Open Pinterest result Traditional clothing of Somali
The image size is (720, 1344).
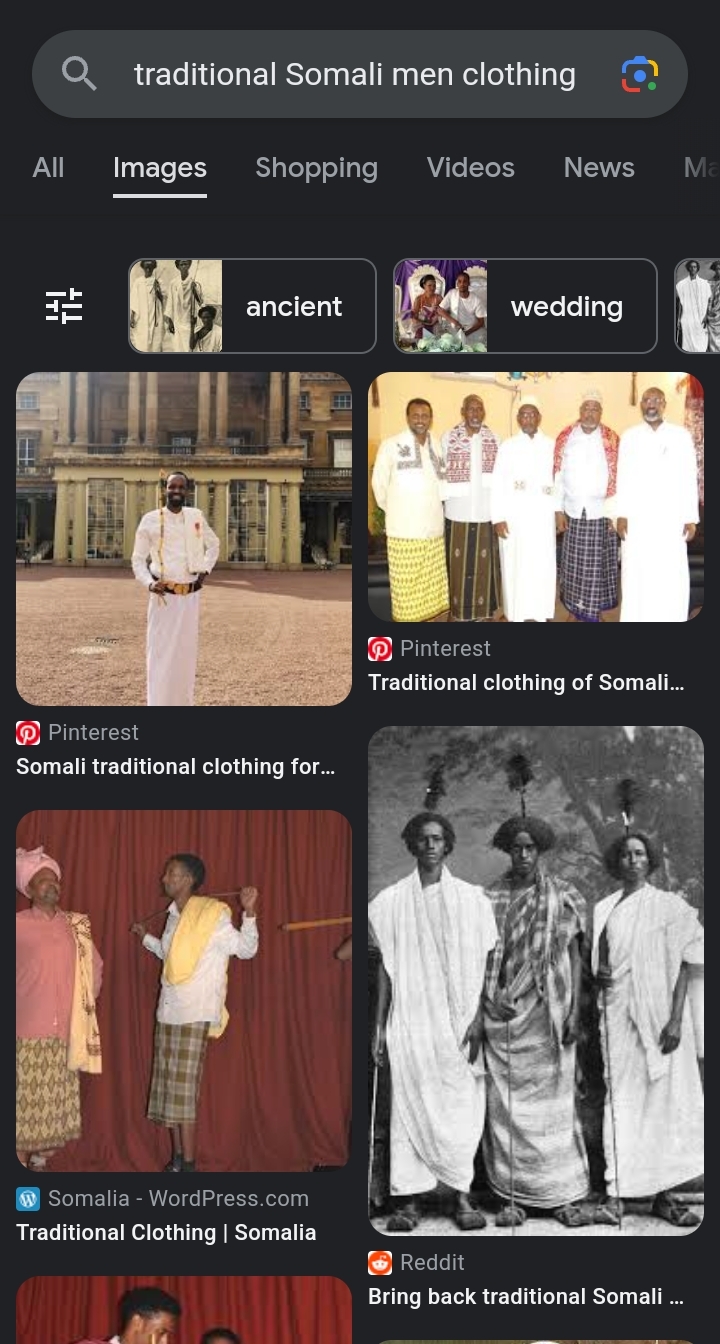536,497
